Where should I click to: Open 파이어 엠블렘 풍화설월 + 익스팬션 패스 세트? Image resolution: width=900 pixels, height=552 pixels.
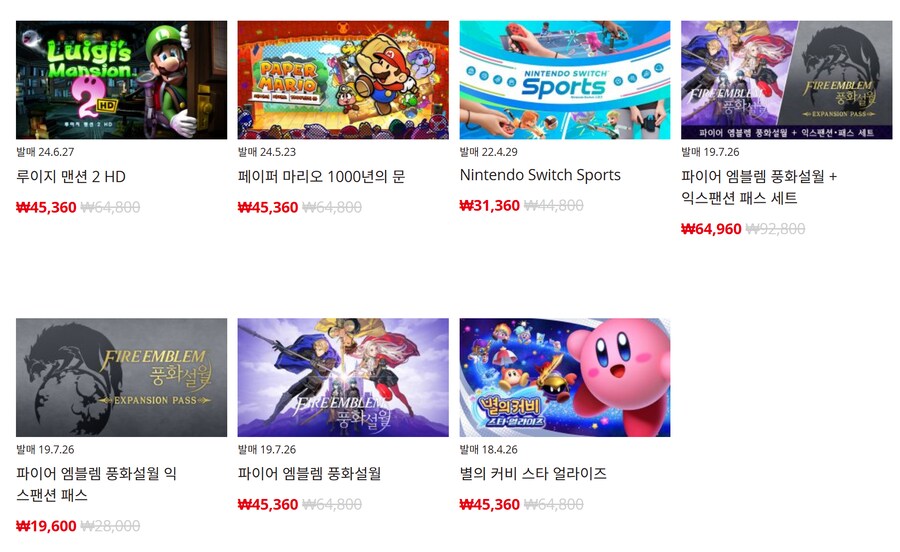786,80
